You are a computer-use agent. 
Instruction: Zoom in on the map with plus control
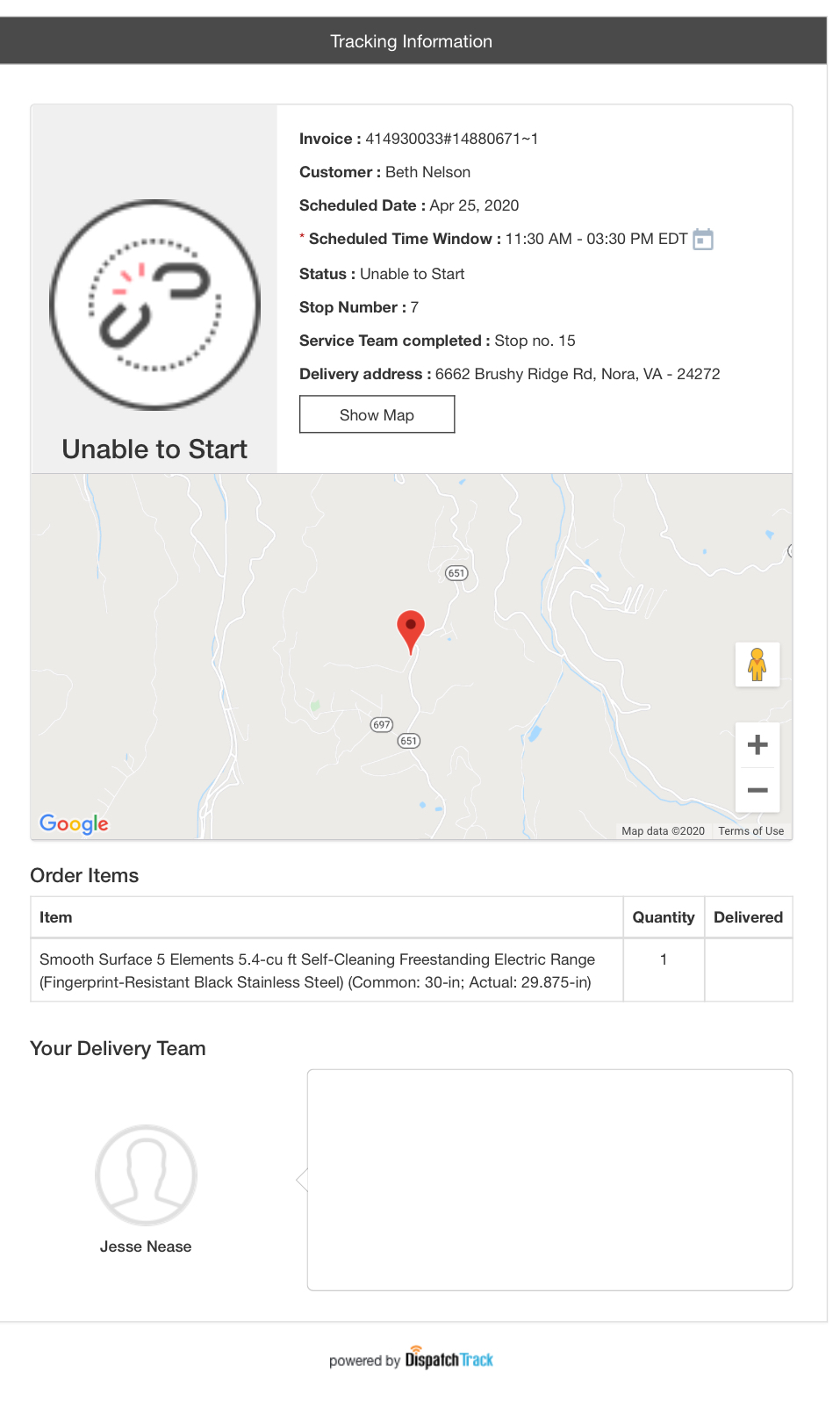pos(757,744)
